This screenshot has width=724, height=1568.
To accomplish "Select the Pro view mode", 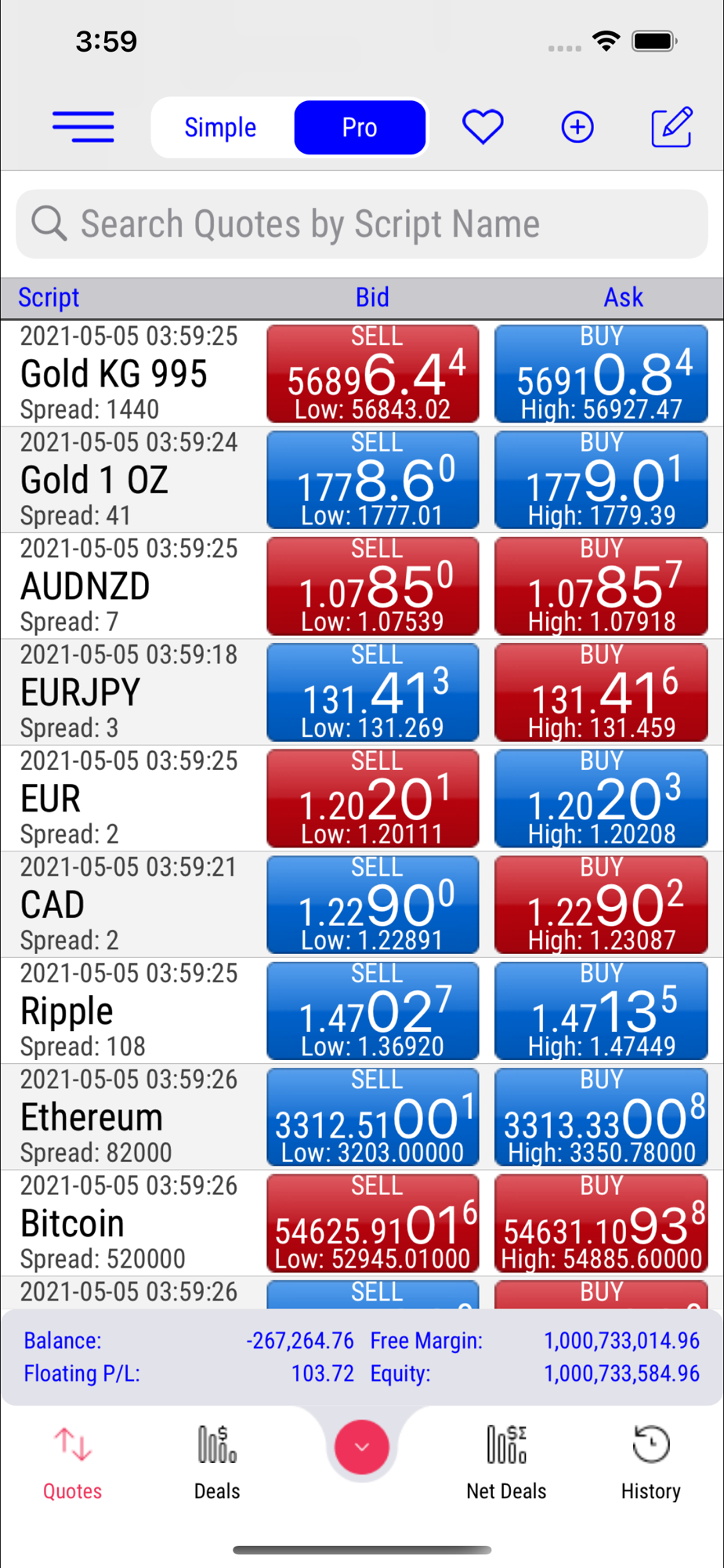I will [x=360, y=127].
